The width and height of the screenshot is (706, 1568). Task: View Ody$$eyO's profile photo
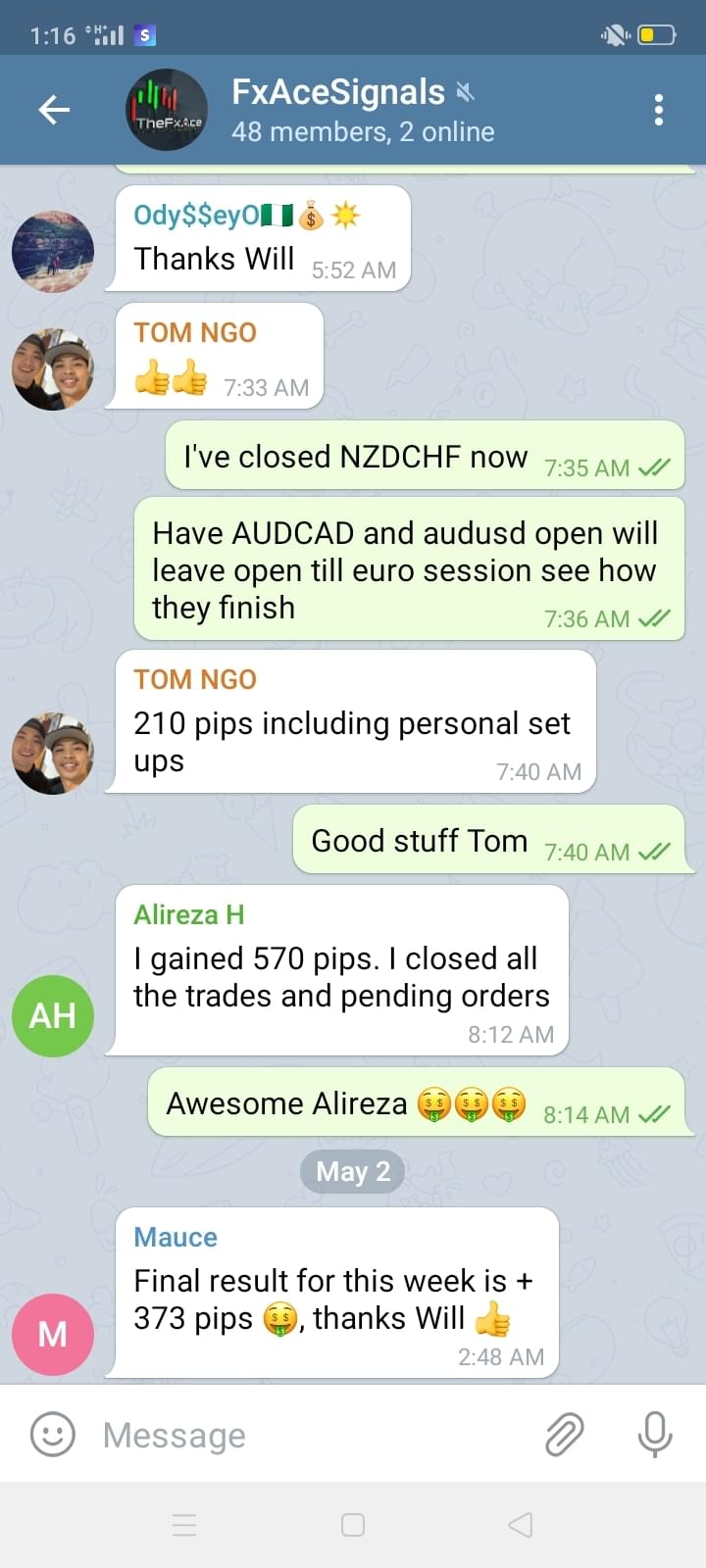pyautogui.click(x=53, y=251)
